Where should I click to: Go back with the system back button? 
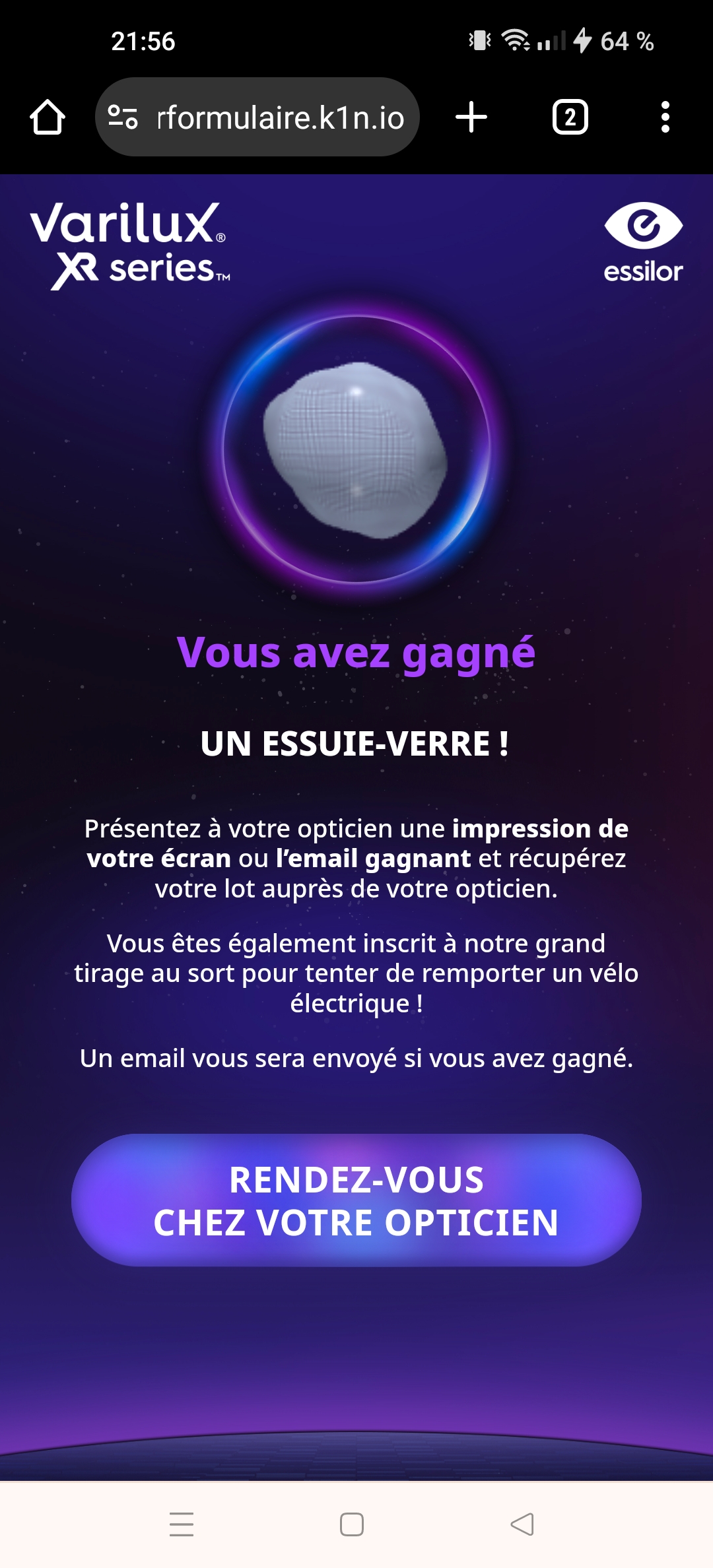[x=522, y=1524]
